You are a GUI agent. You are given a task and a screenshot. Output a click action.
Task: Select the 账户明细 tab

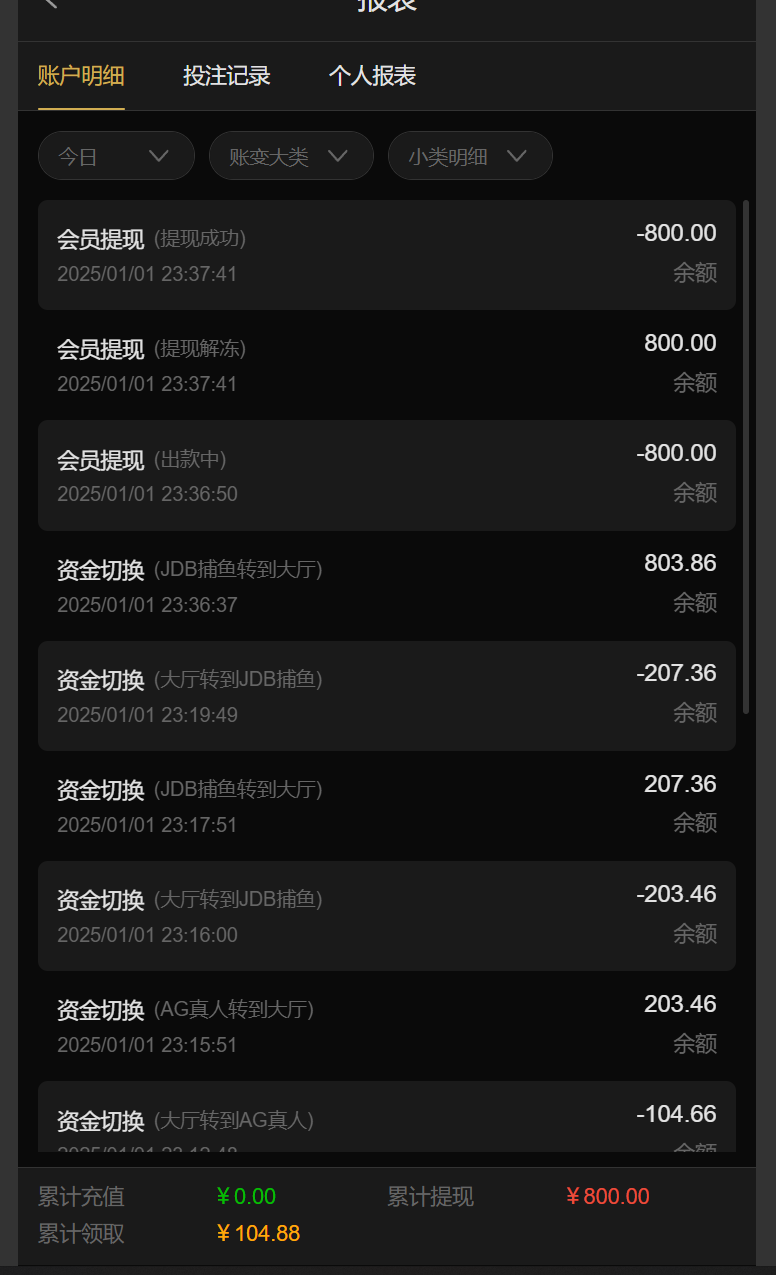coord(81,76)
